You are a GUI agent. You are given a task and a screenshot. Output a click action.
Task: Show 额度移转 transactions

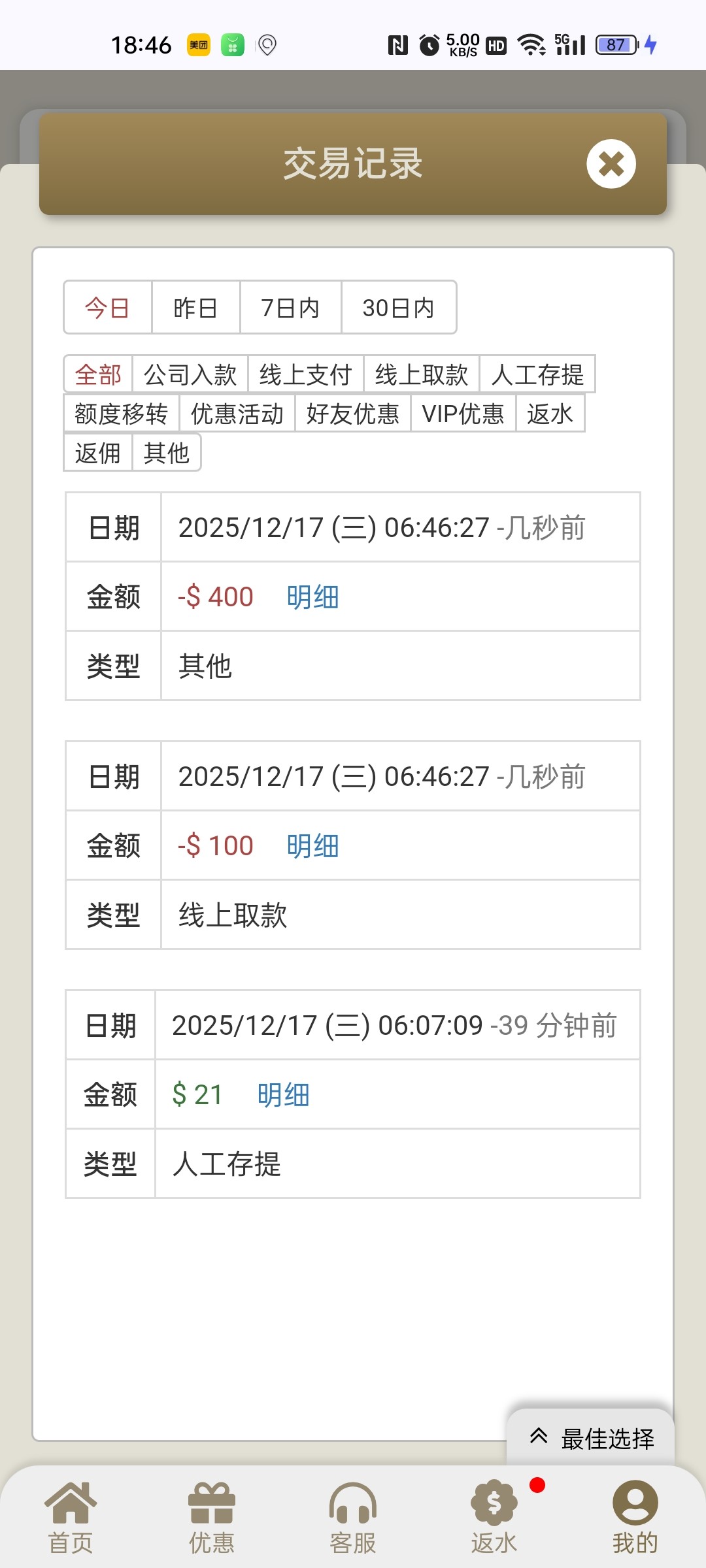(121, 414)
